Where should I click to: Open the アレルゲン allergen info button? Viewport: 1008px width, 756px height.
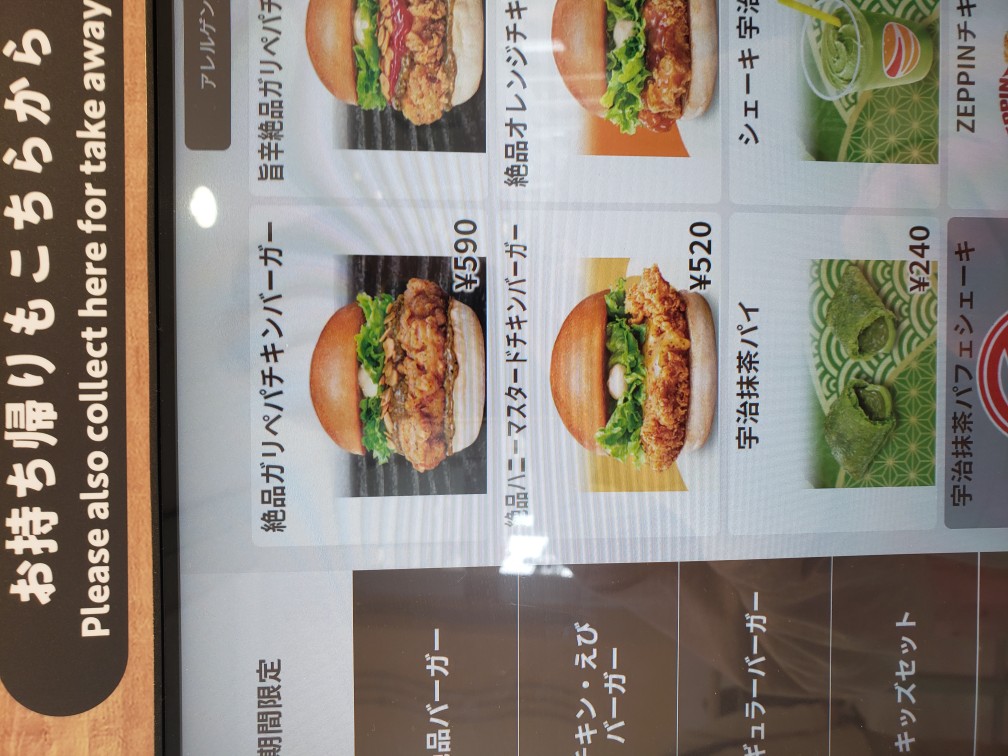pyautogui.click(x=208, y=70)
